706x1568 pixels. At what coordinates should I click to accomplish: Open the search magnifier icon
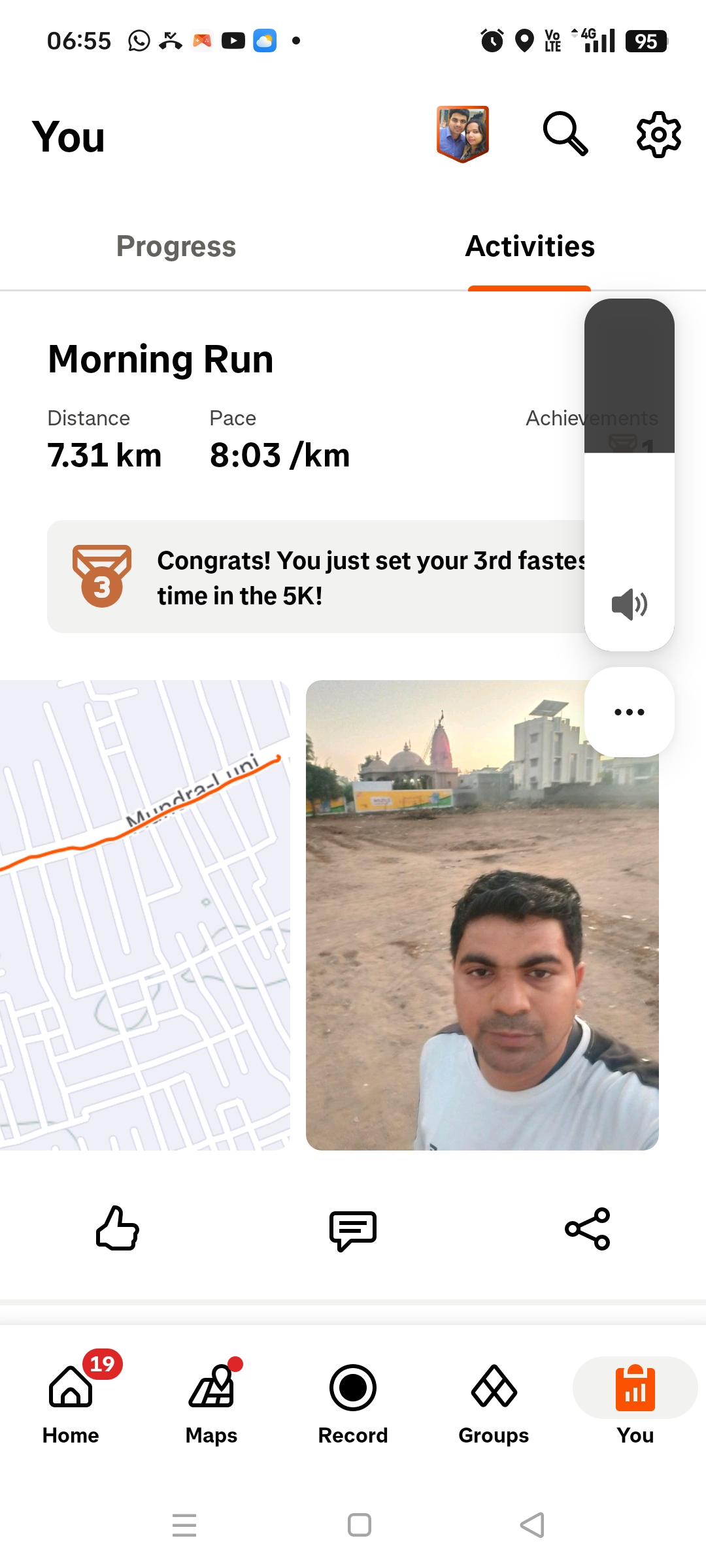click(565, 134)
